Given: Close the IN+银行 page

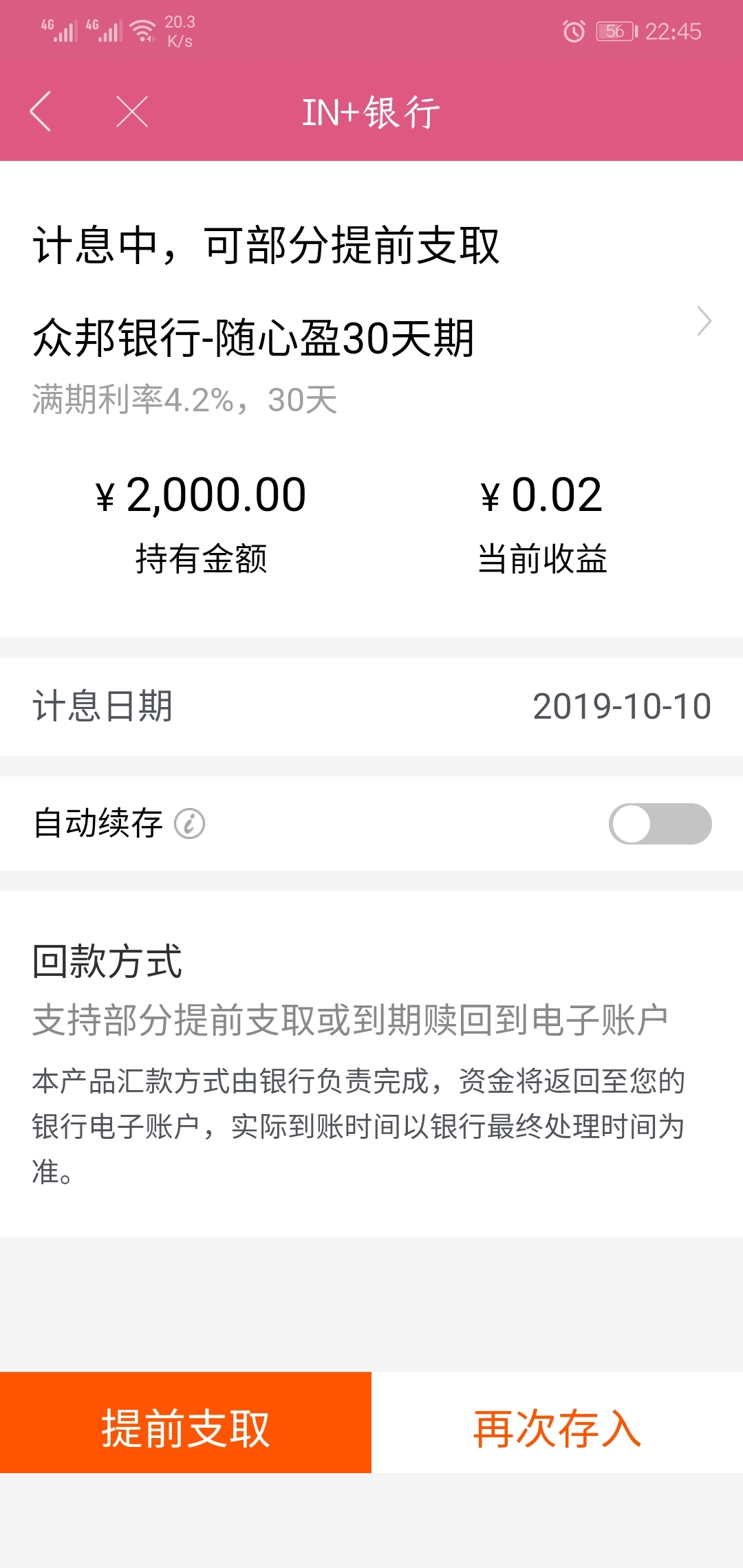Looking at the screenshot, I should pyautogui.click(x=132, y=111).
